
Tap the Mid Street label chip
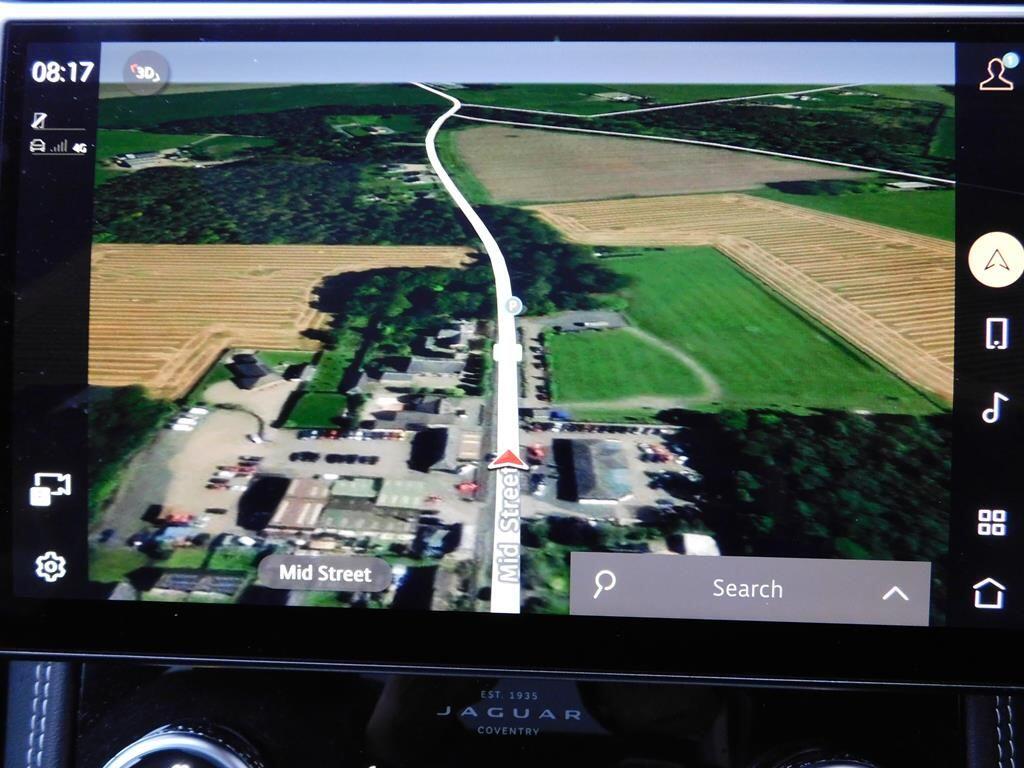point(324,573)
